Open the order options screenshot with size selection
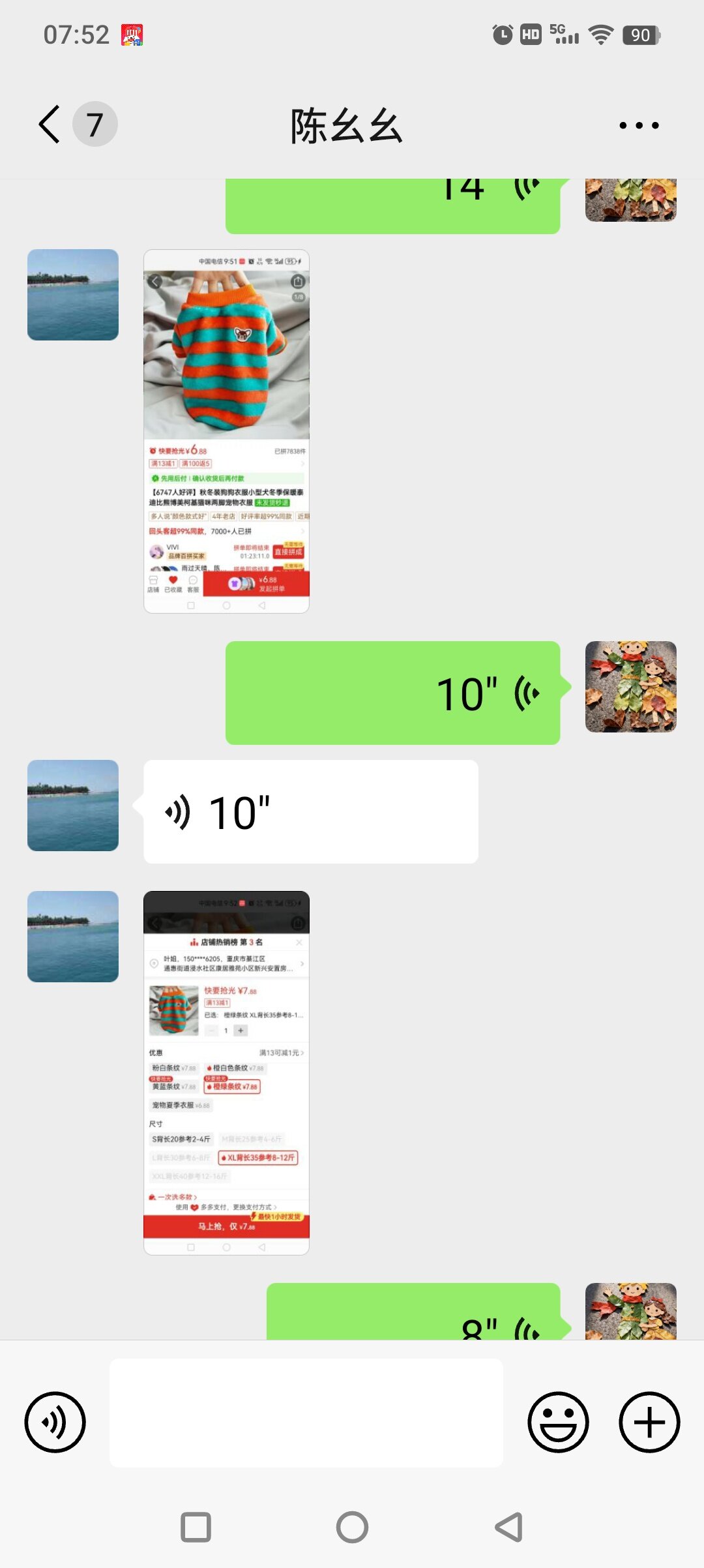Screen dimensions: 704x1568 [226, 1072]
